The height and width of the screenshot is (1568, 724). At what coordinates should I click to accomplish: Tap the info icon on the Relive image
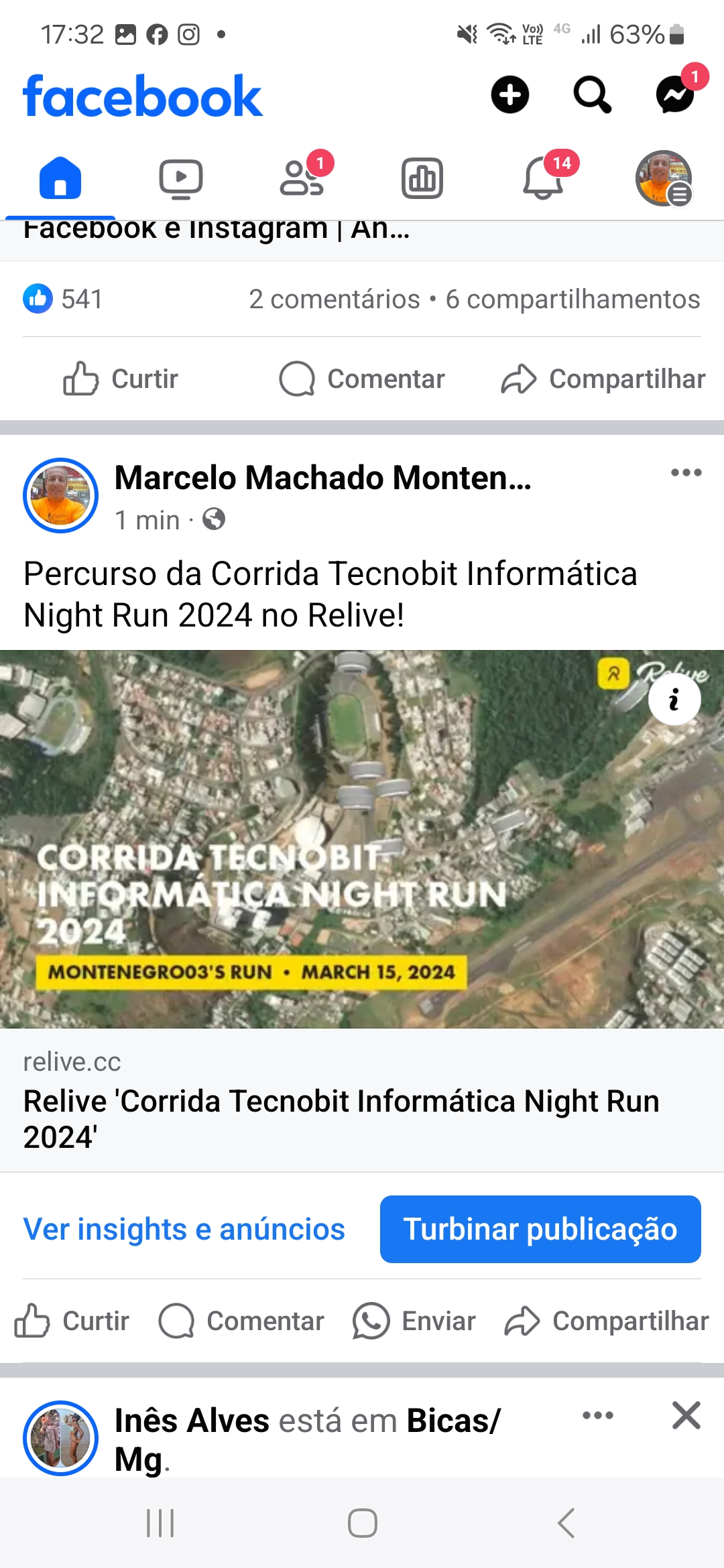tap(674, 700)
